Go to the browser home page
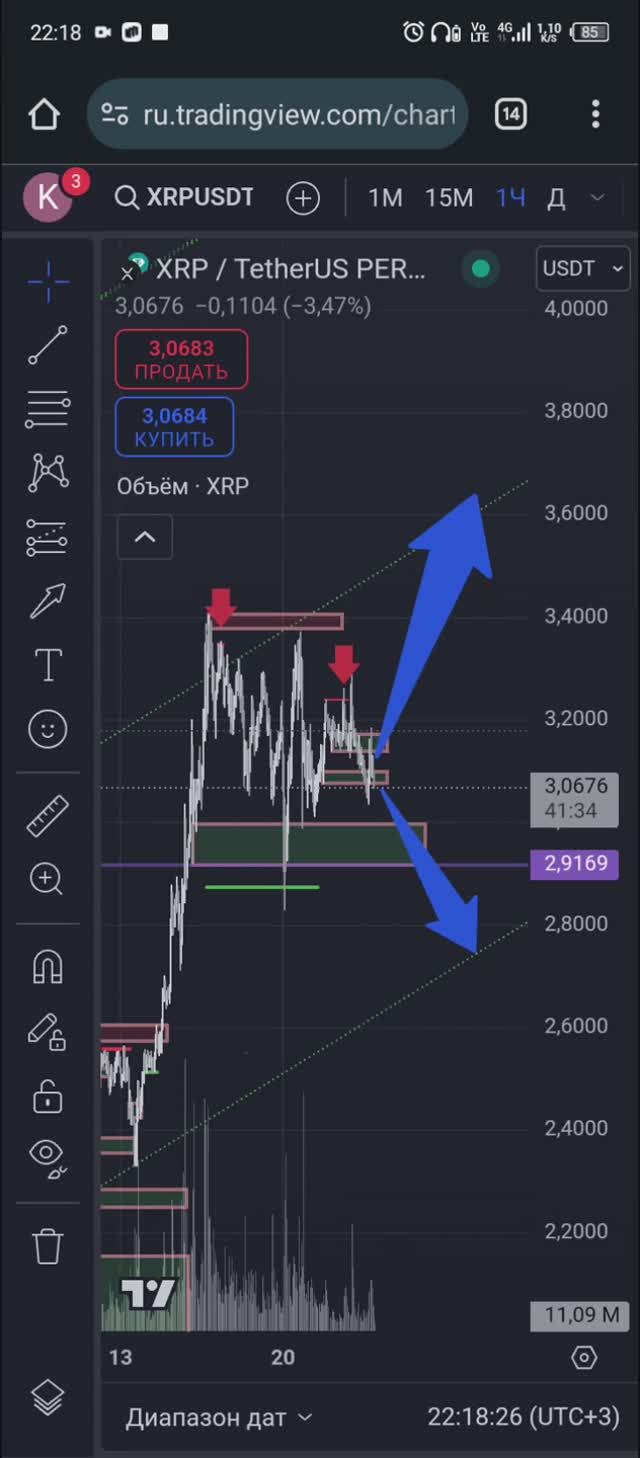Screen dimensions: 640x1458 44,115
